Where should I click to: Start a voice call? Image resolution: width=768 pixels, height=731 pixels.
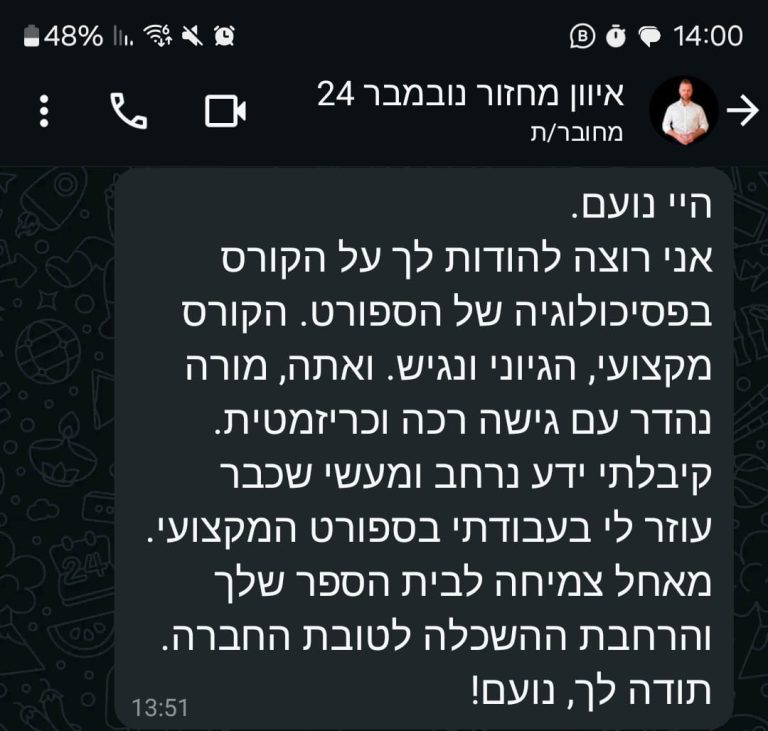pyautogui.click(x=128, y=112)
